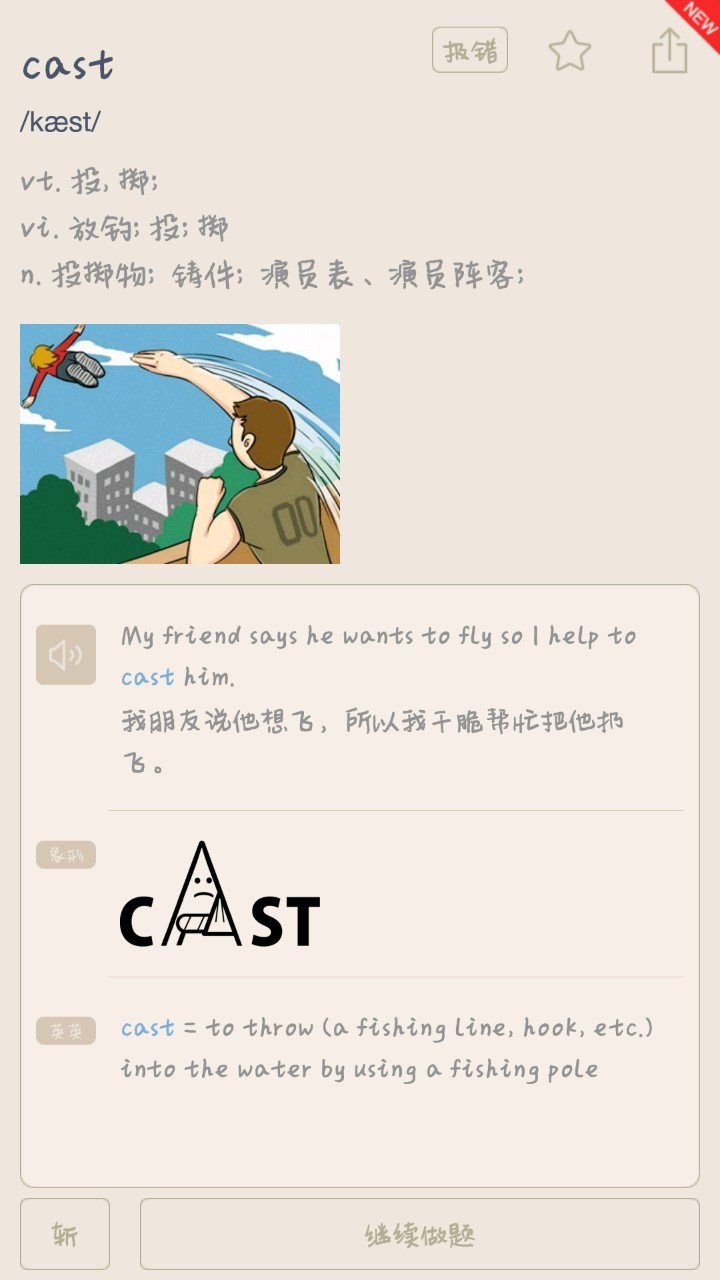Tap the 报错 report error button
The width and height of the screenshot is (720, 1280).
click(470, 50)
